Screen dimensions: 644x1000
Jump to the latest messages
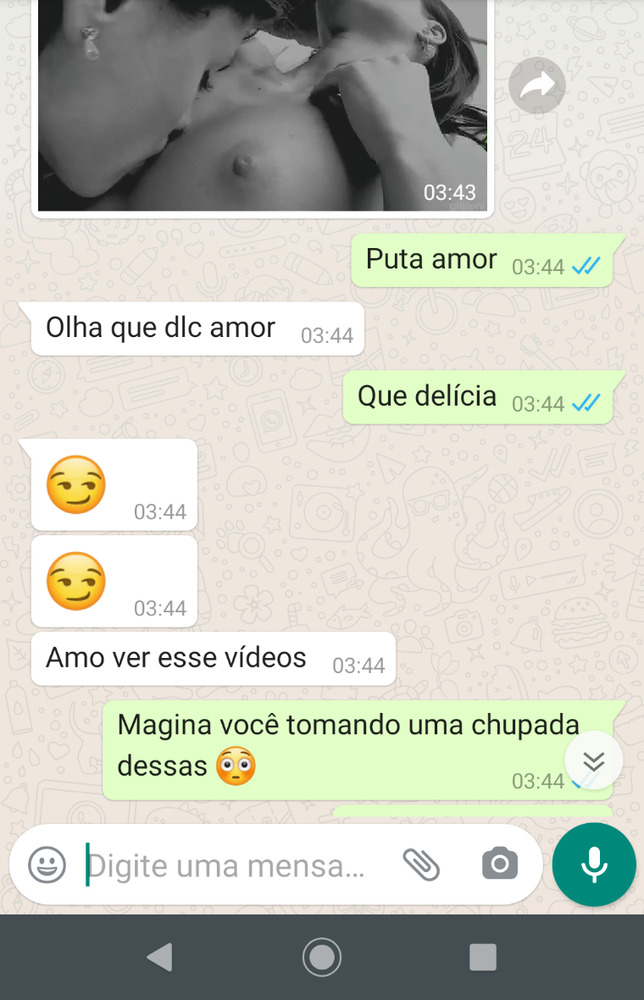(594, 762)
